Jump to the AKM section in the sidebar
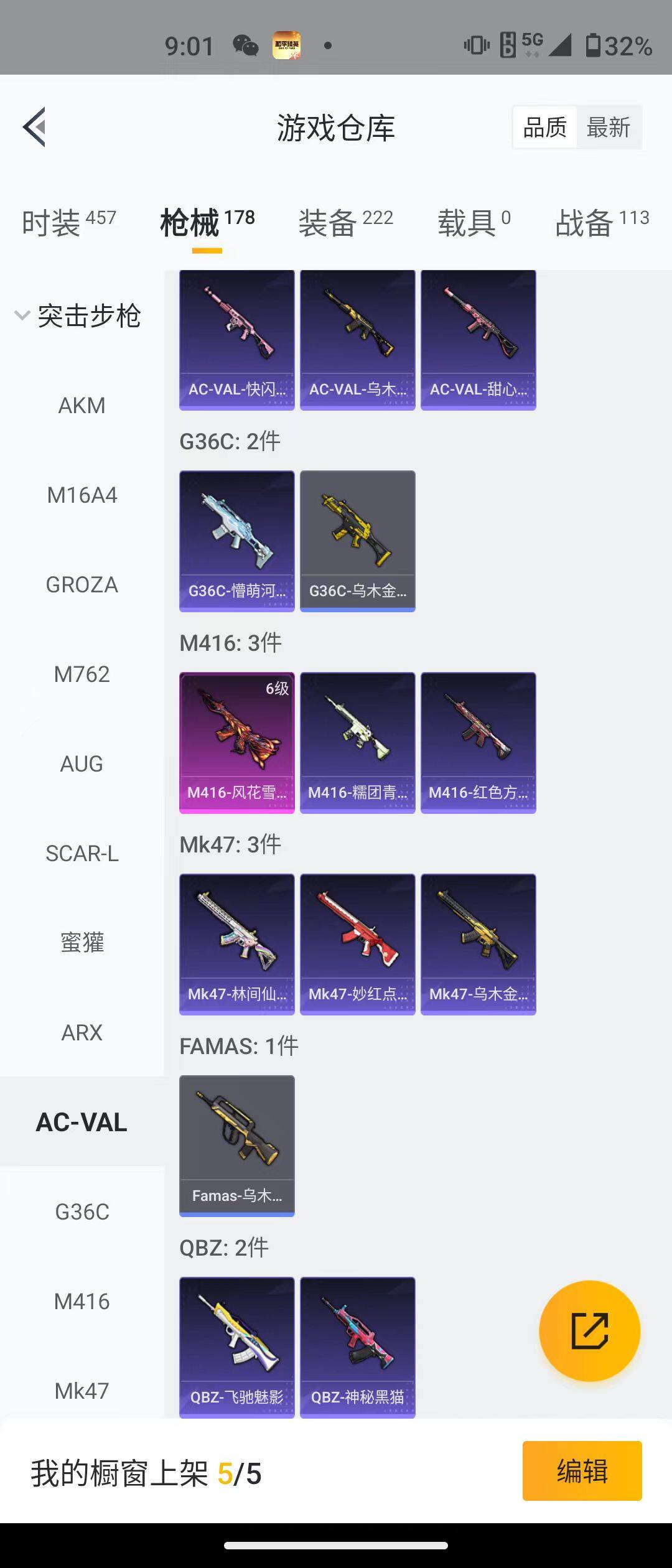The width and height of the screenshot is (672, 1568). pos(82,406)
